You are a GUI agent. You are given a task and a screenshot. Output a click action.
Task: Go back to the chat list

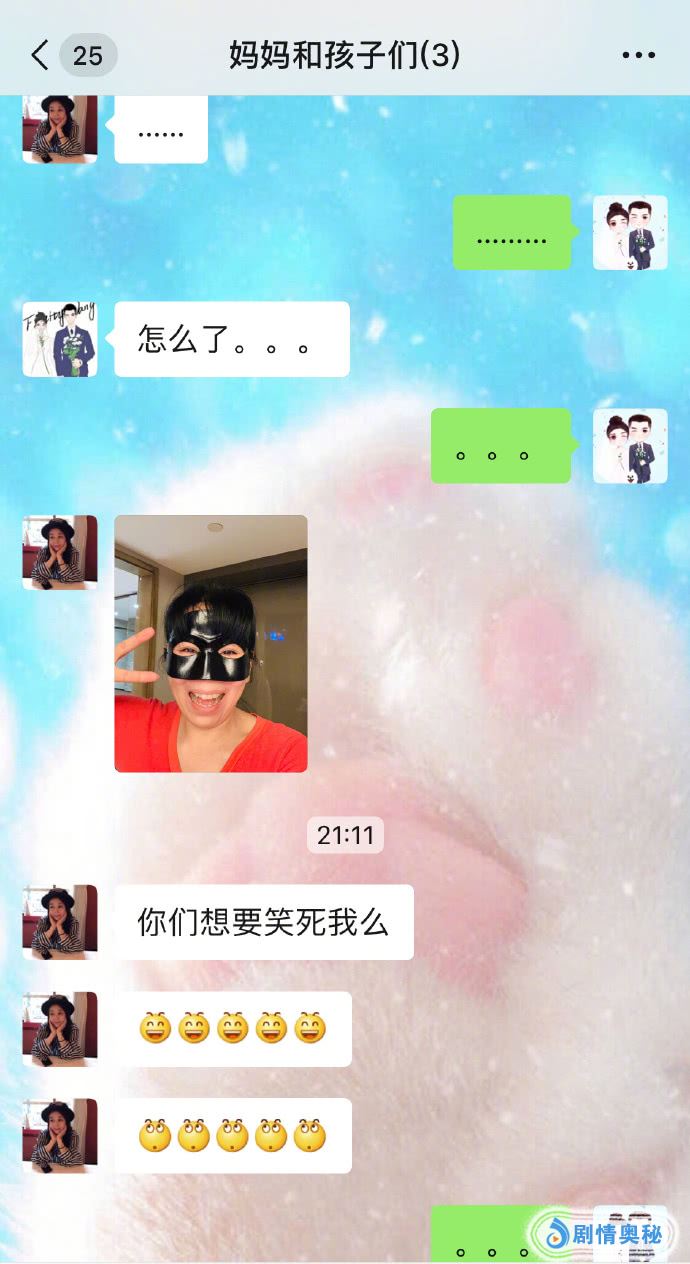[x=40, y=55]
